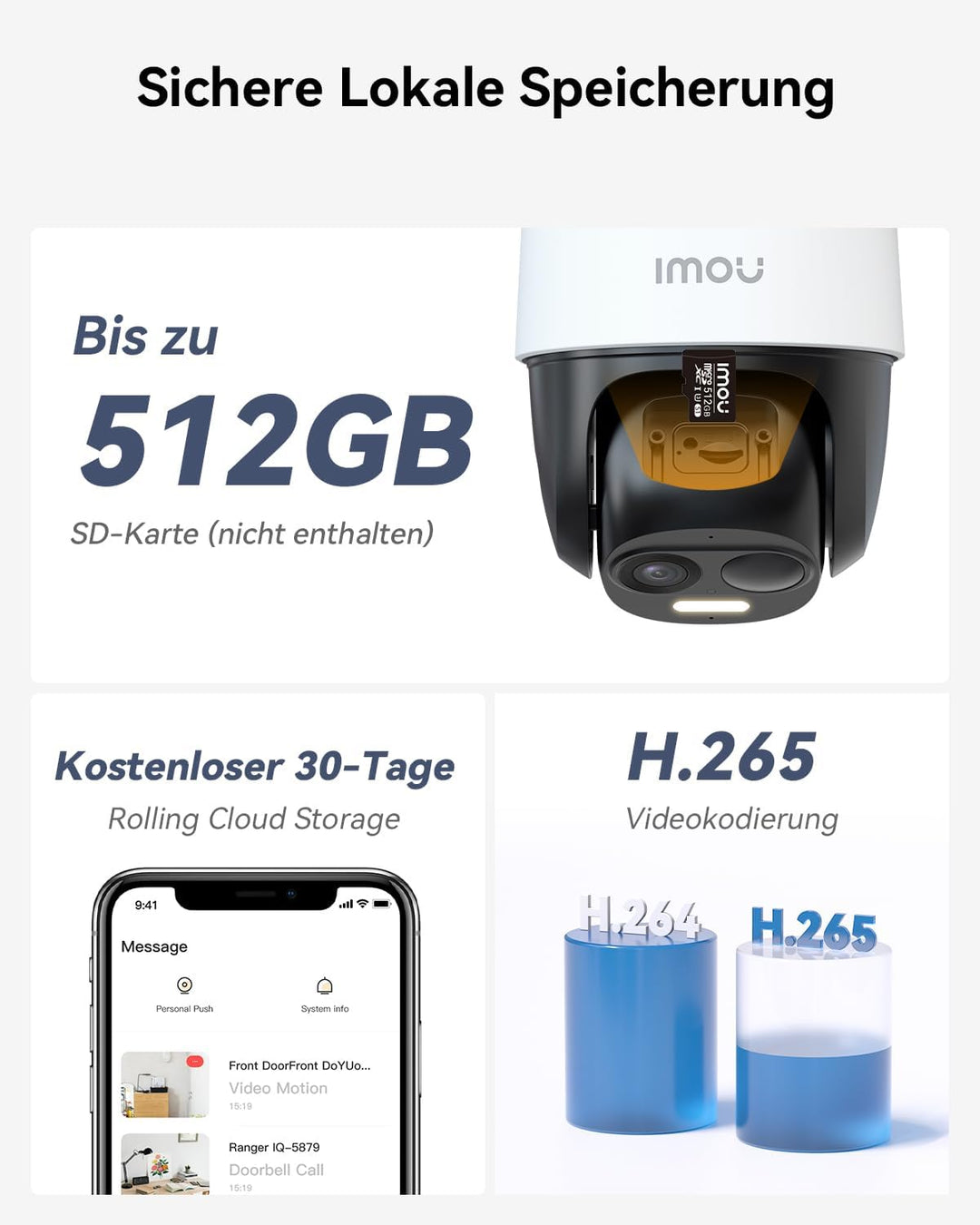
Task: Open System info via the bell icon
Action: 324,985
